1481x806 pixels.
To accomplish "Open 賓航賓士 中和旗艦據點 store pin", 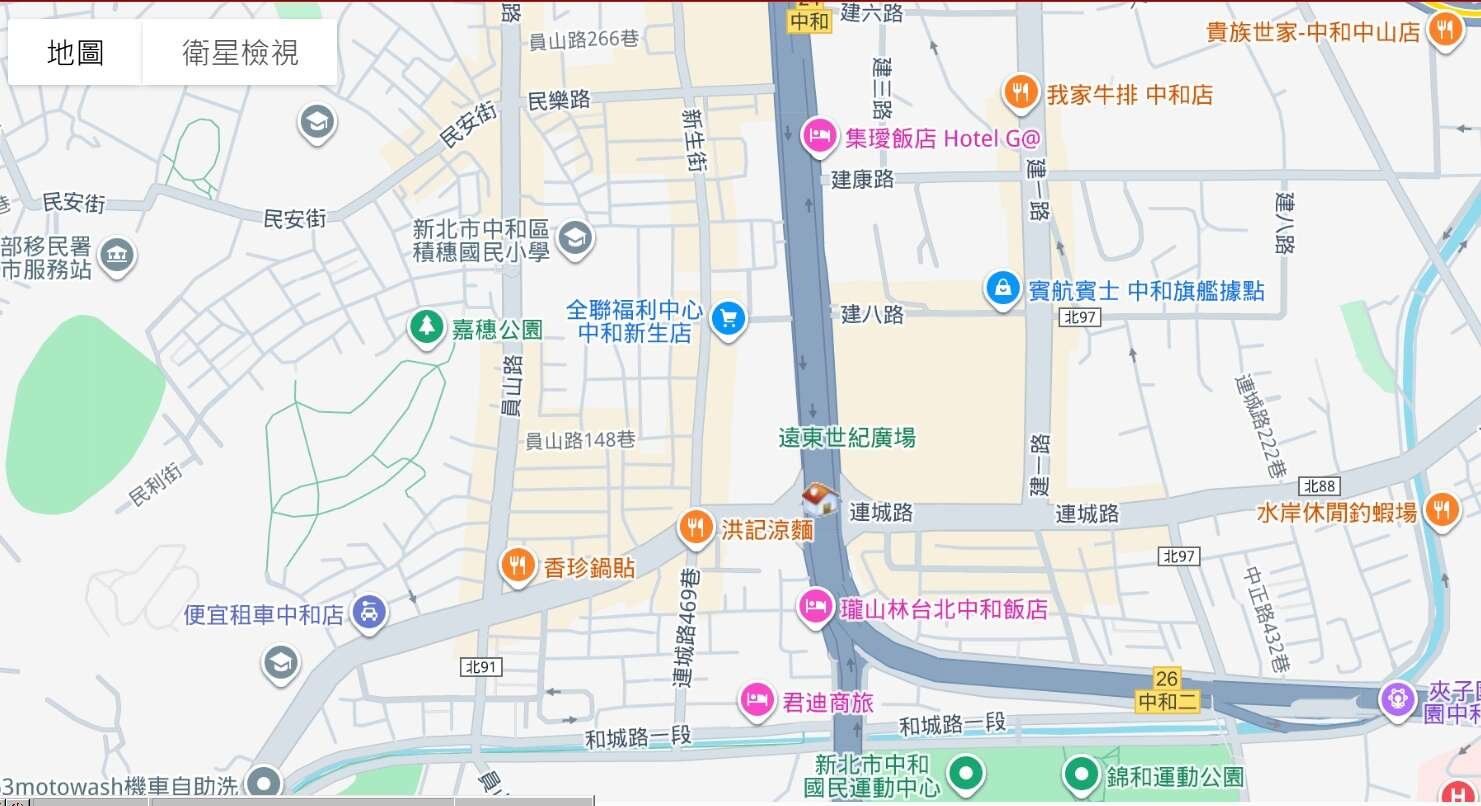I will (x=1002, y=288).
